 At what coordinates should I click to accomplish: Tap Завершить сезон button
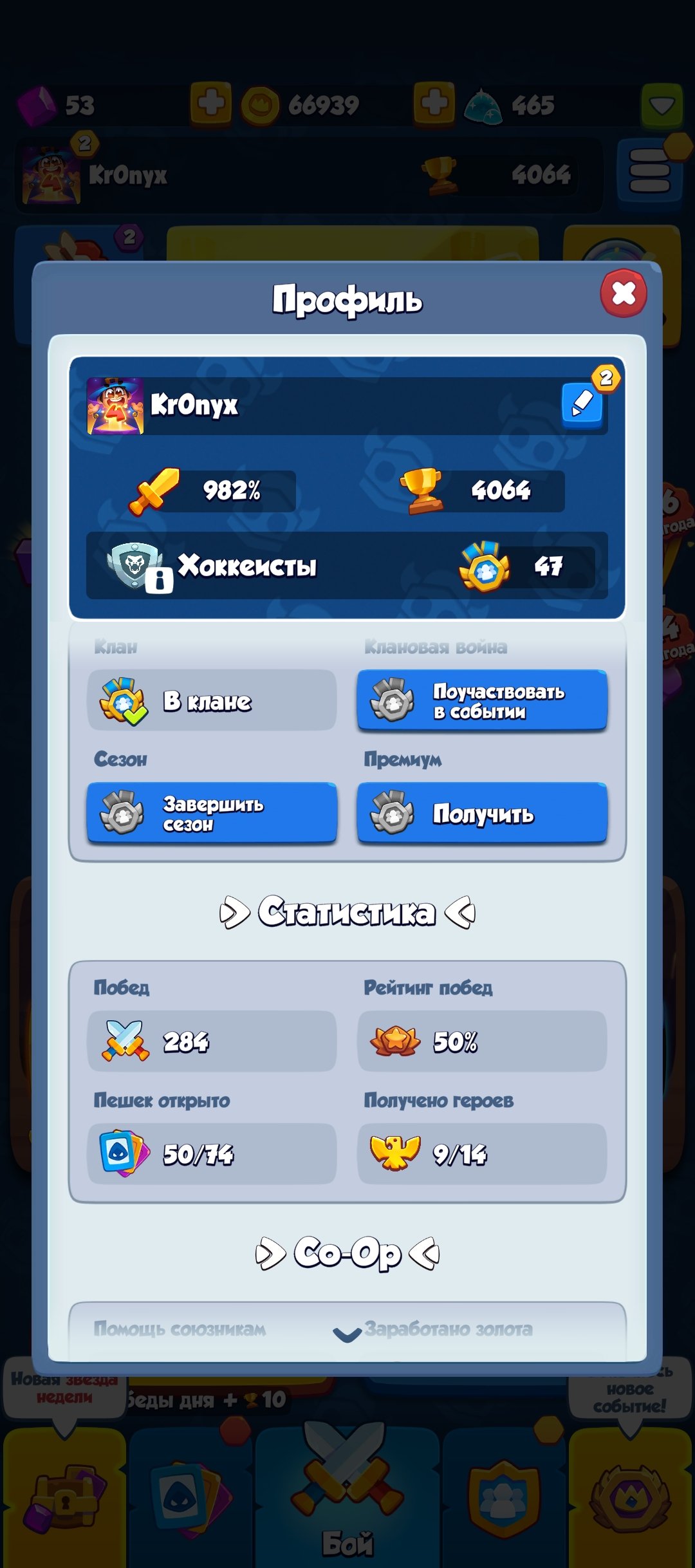(x=212, y=813)
